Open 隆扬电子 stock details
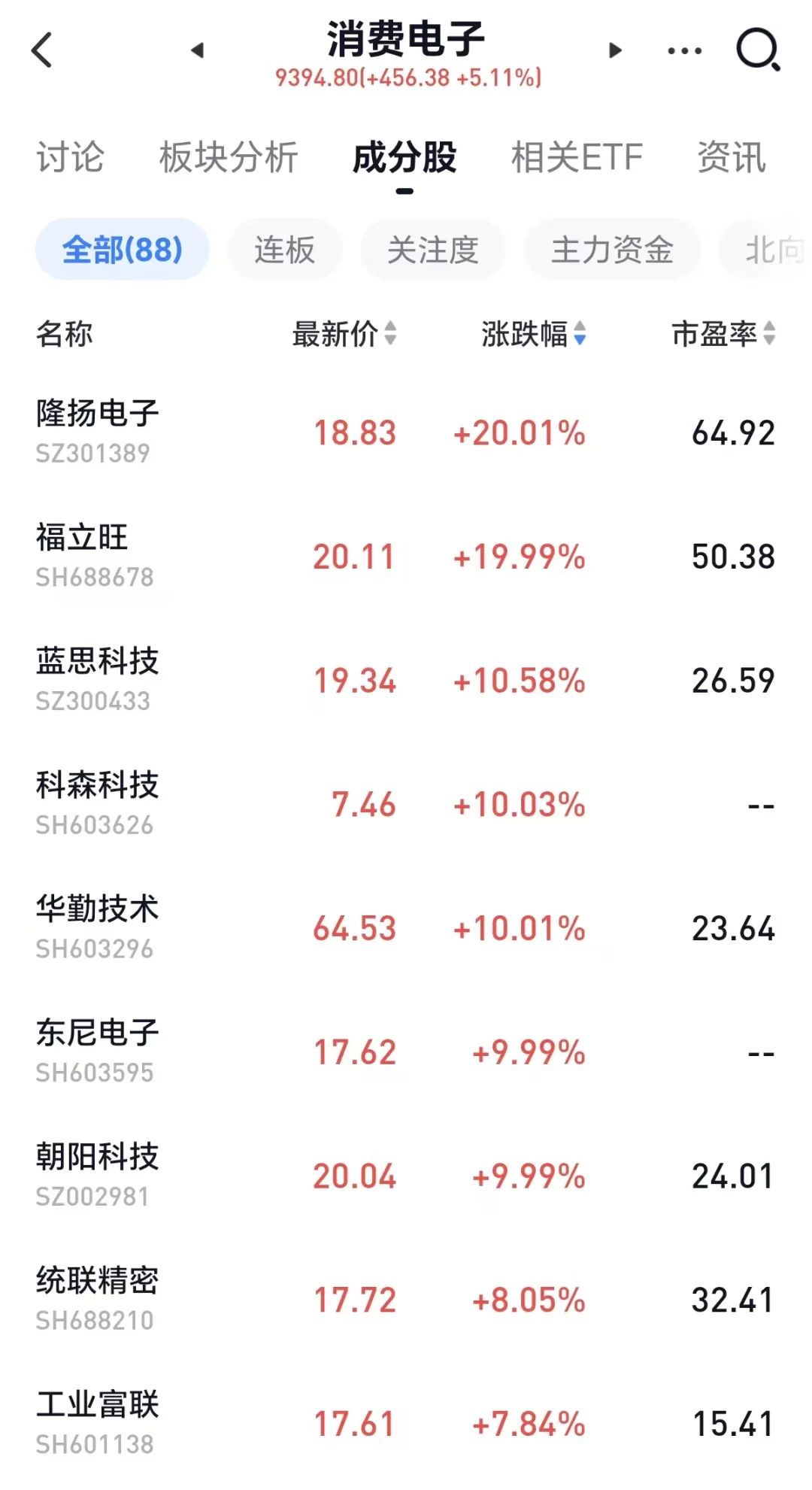812x1490 pixels. tap(406, 432)
